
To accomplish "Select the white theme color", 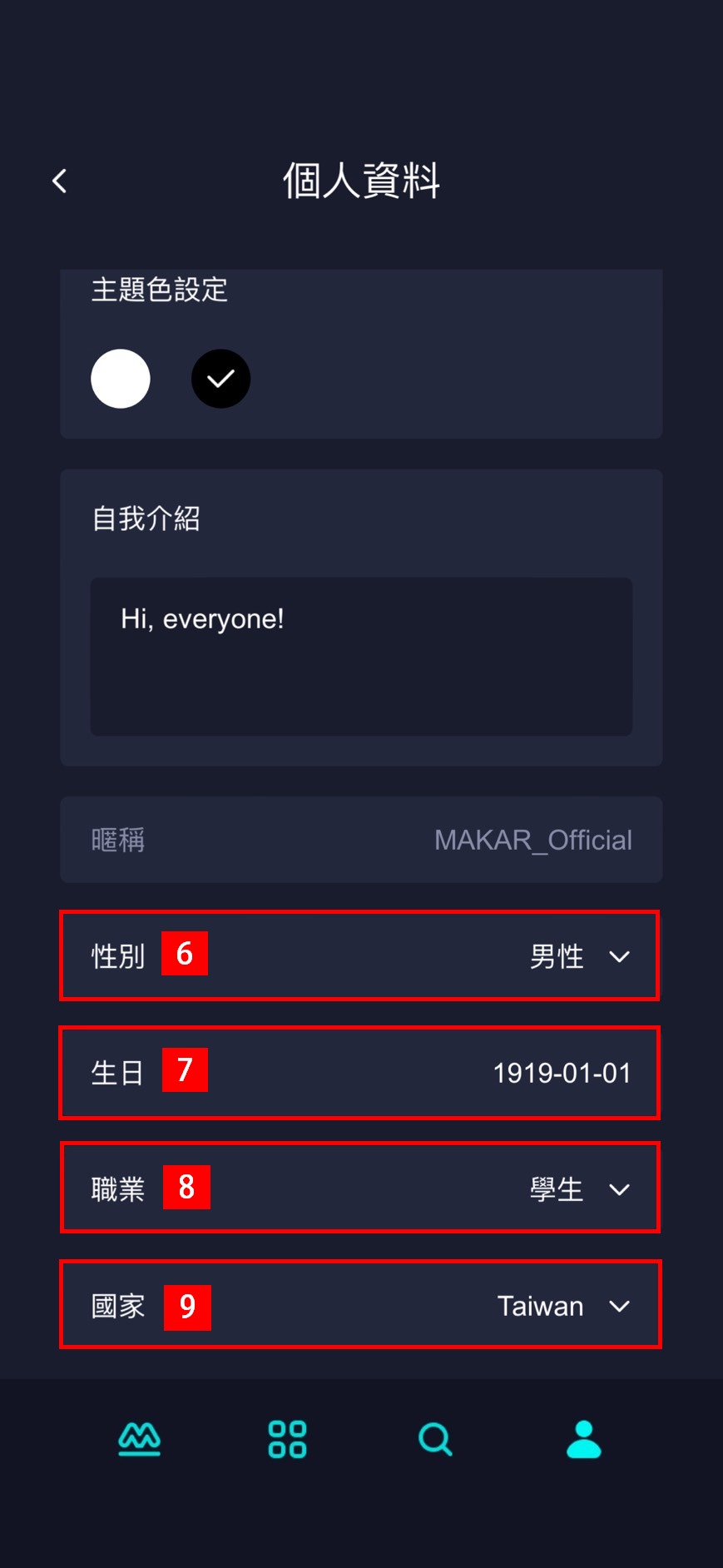I will 121,379.
